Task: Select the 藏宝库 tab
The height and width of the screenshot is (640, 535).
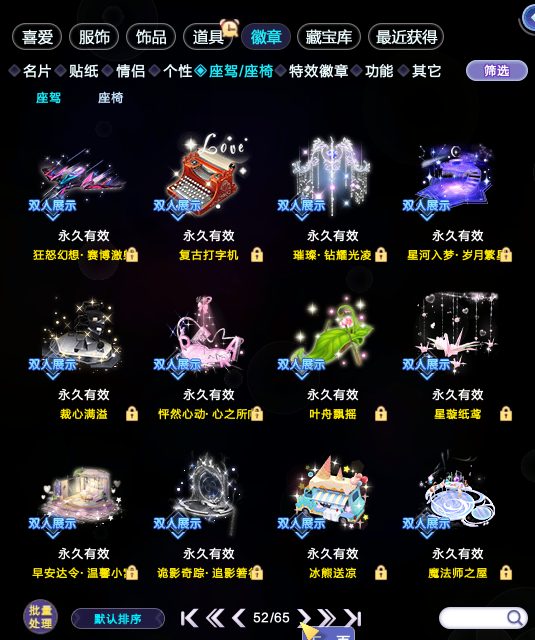Action: coord(329,37)
